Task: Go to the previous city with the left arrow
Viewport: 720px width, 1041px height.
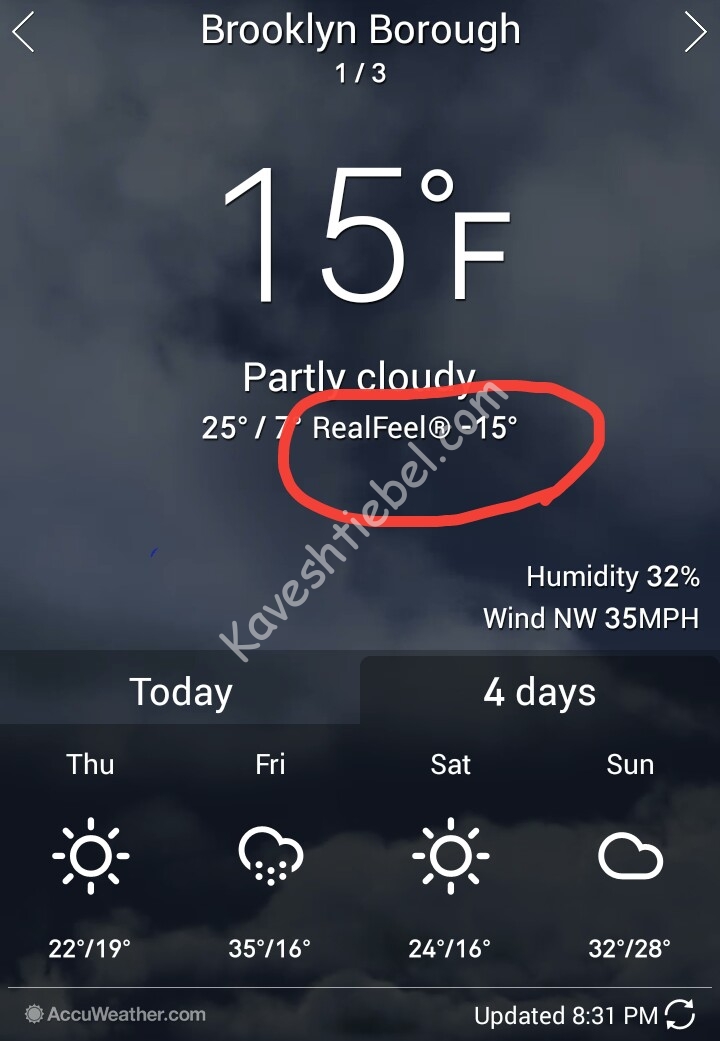Action: [24, 33]
